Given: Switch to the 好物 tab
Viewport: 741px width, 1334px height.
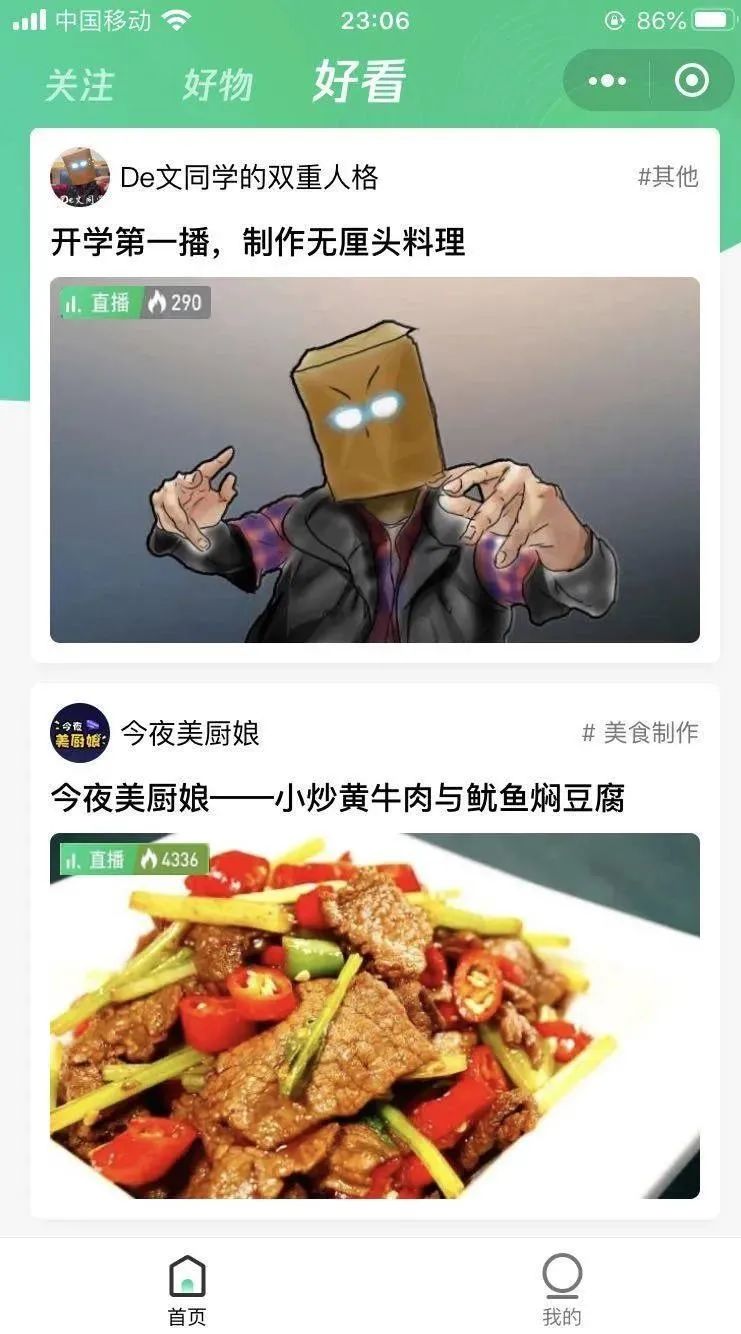Looking at the screenshot, I should click(x=217, y=85).
